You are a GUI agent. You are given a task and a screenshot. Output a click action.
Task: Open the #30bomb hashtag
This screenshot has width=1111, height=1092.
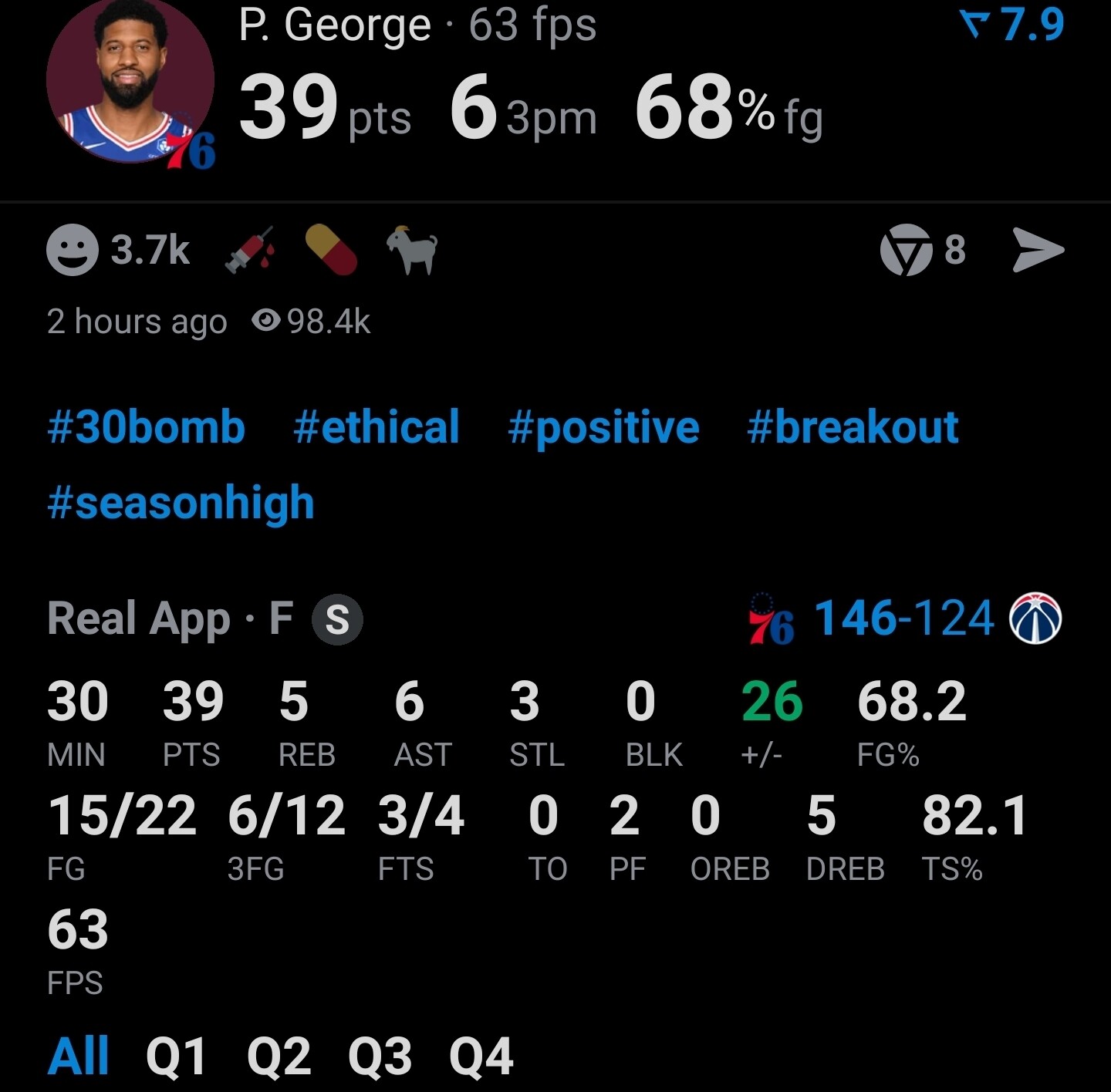pyautogui.click(x=147, y=427)
